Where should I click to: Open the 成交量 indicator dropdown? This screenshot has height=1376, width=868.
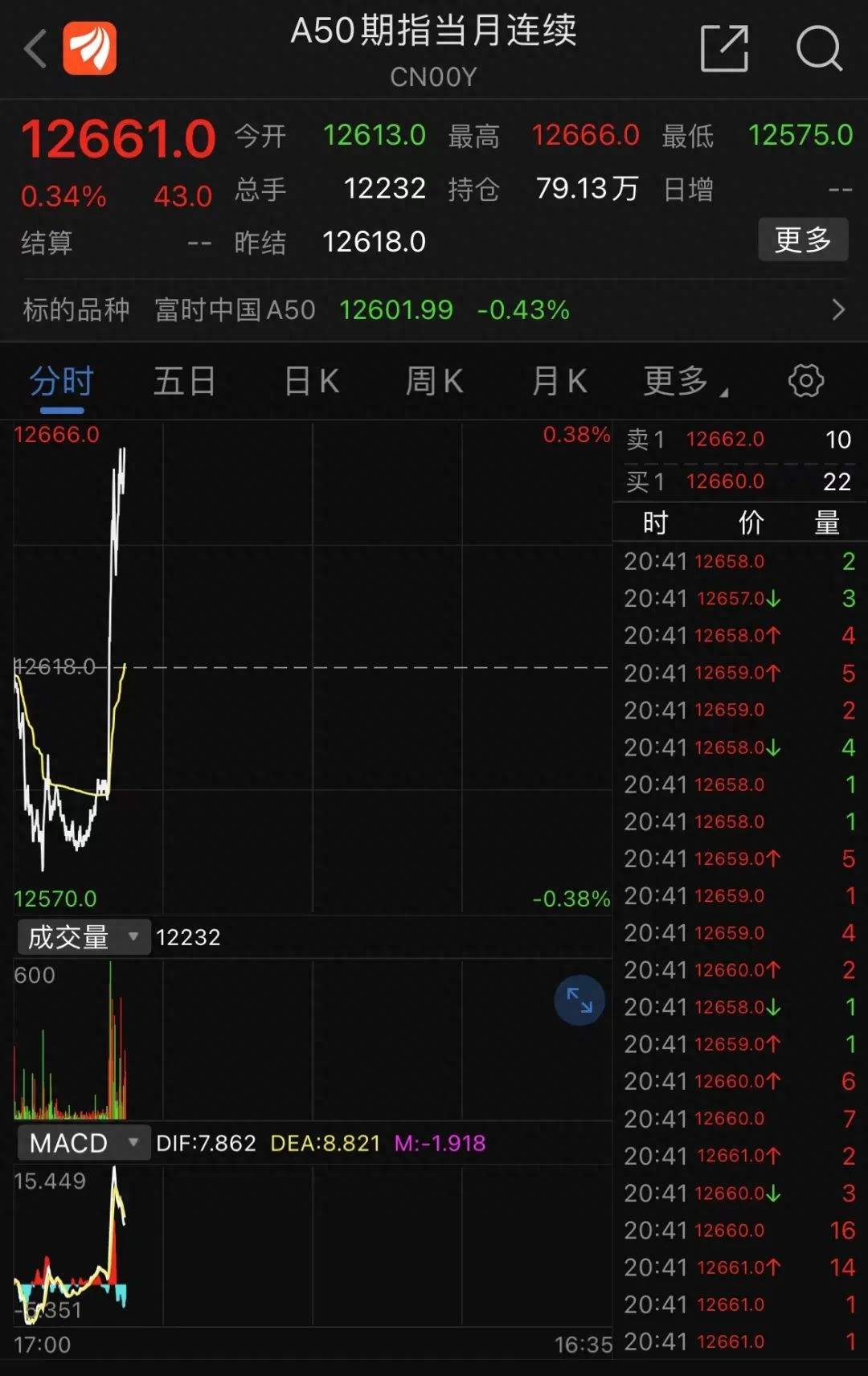[x=83, y=937]
